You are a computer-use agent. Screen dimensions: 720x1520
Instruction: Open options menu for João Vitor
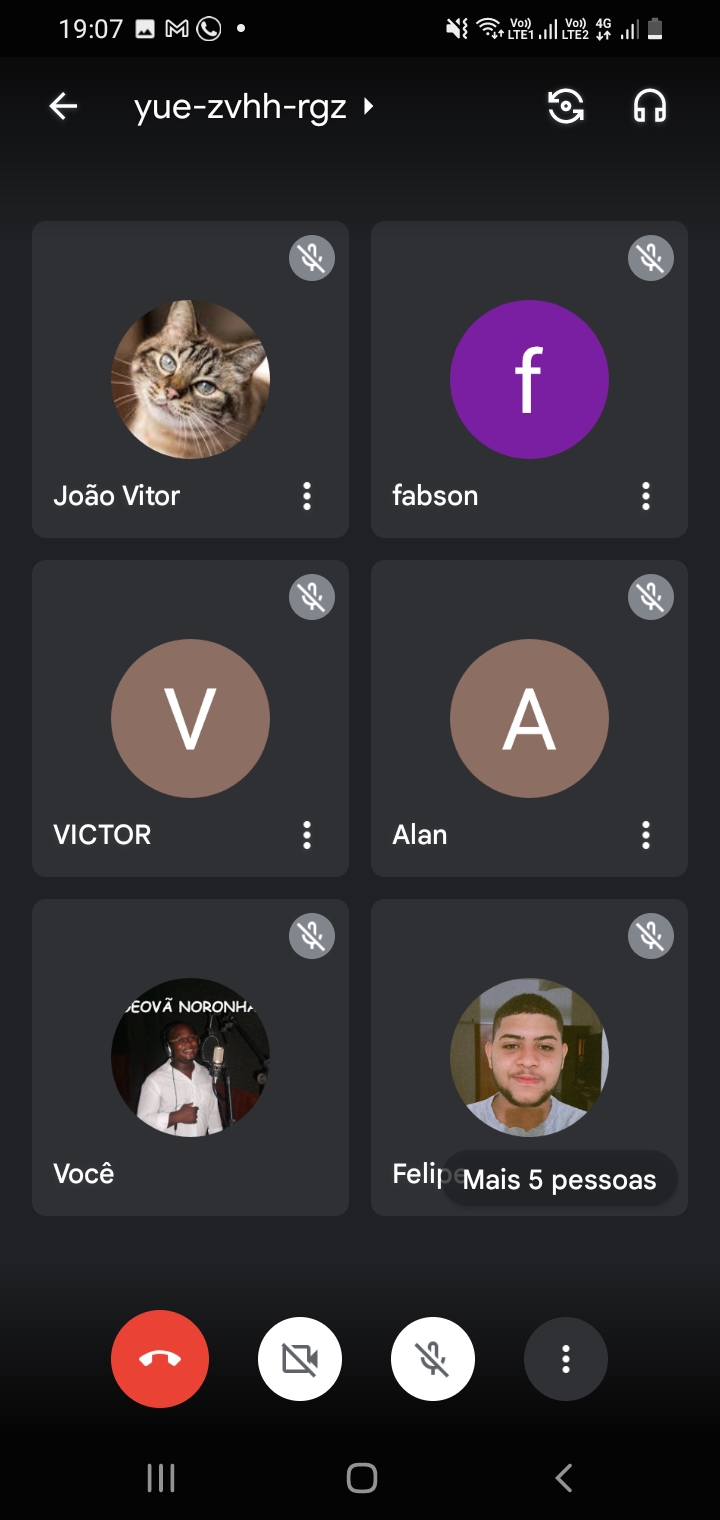tap(307, 496)
